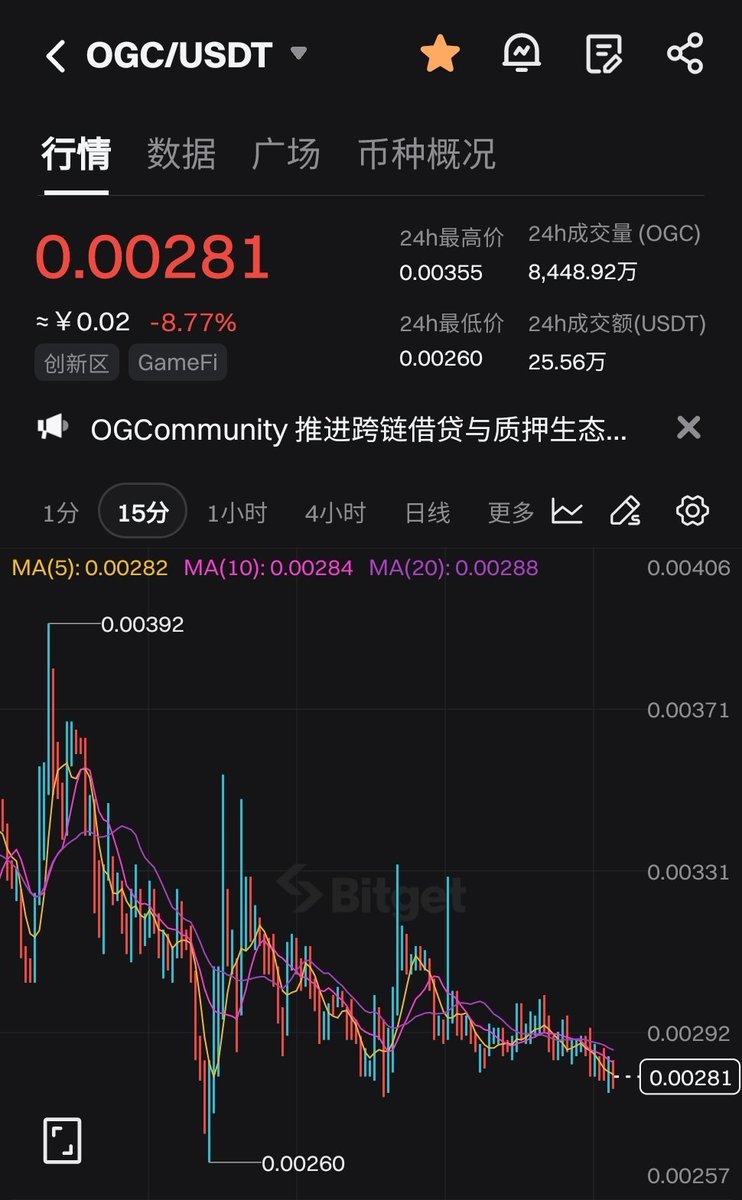Open the OGCommunity announcement
Viewport: 742px width, 1200px height.
coord(358,430)
